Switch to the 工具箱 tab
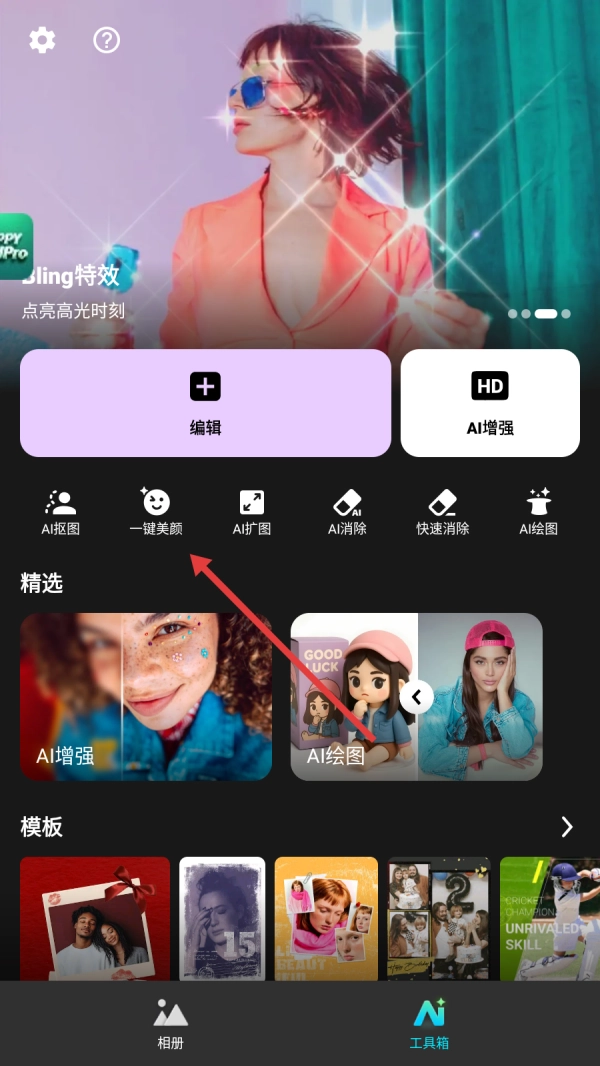600x1066 pixels. click(x=429, y=1023)
